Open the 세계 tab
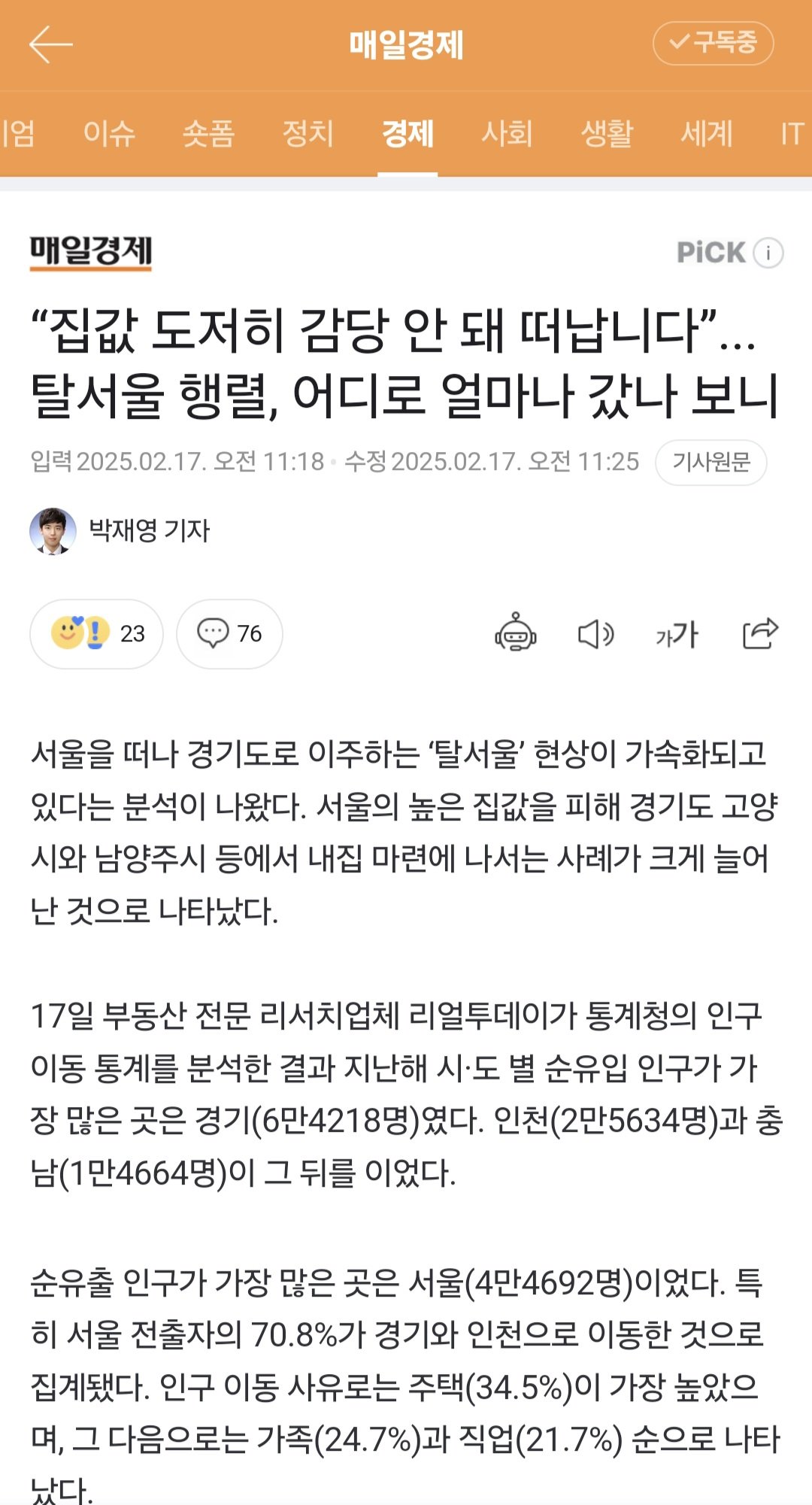The image size is (812, 1505). pyautogui.click(x=706, y=134)
